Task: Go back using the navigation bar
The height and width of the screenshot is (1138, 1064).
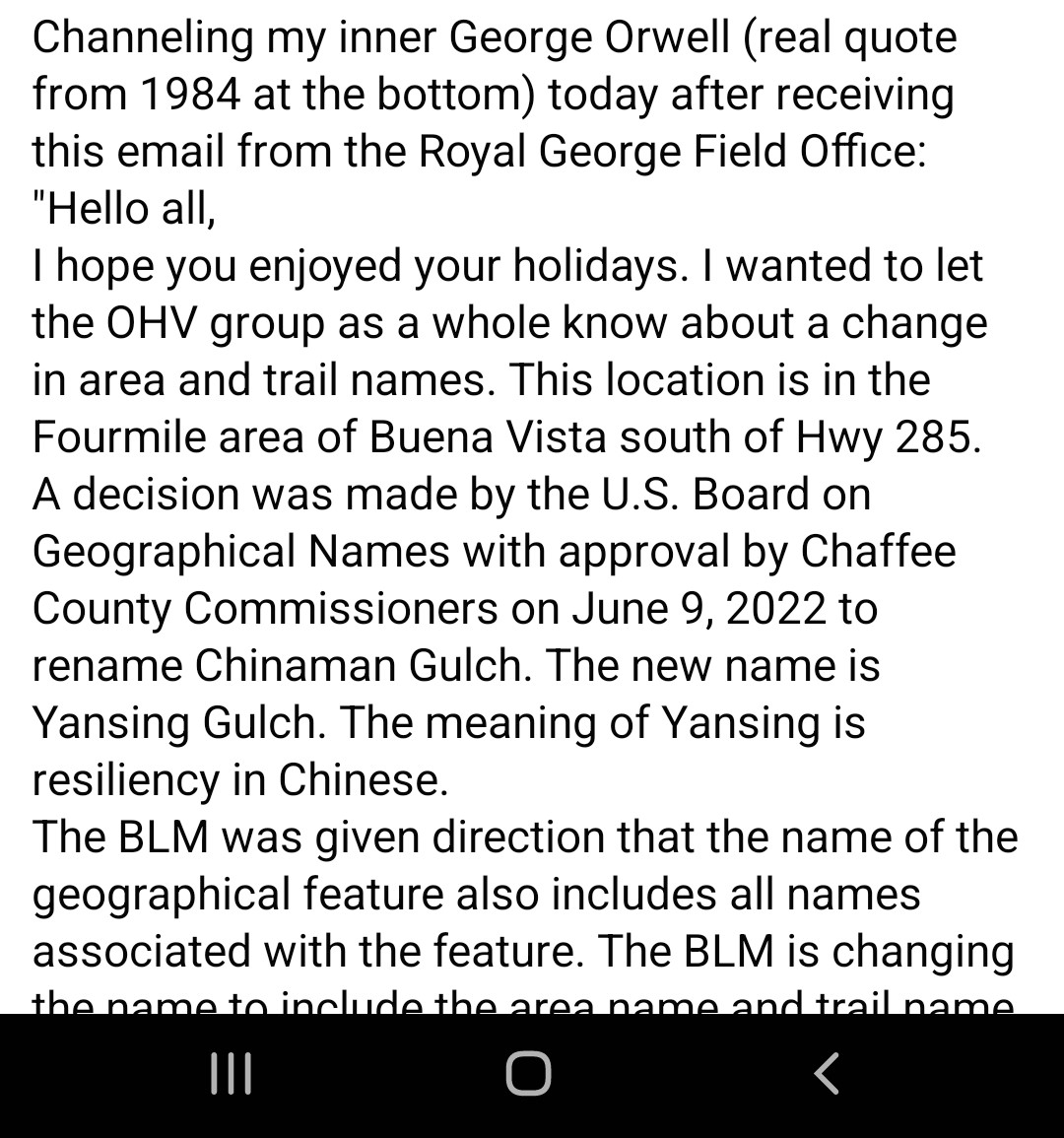Action: (x=828, y=1073)
